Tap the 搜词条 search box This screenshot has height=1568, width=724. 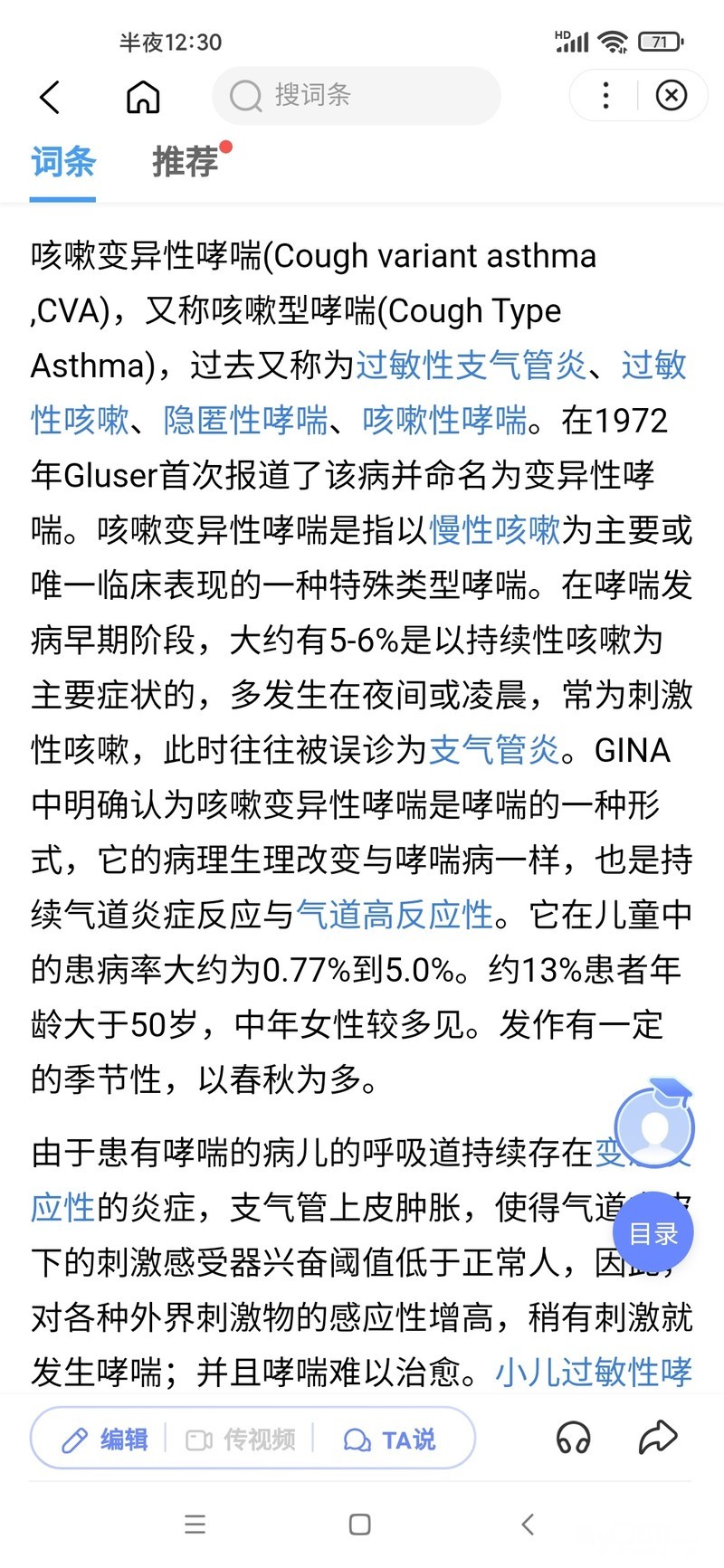click(357, 95)
